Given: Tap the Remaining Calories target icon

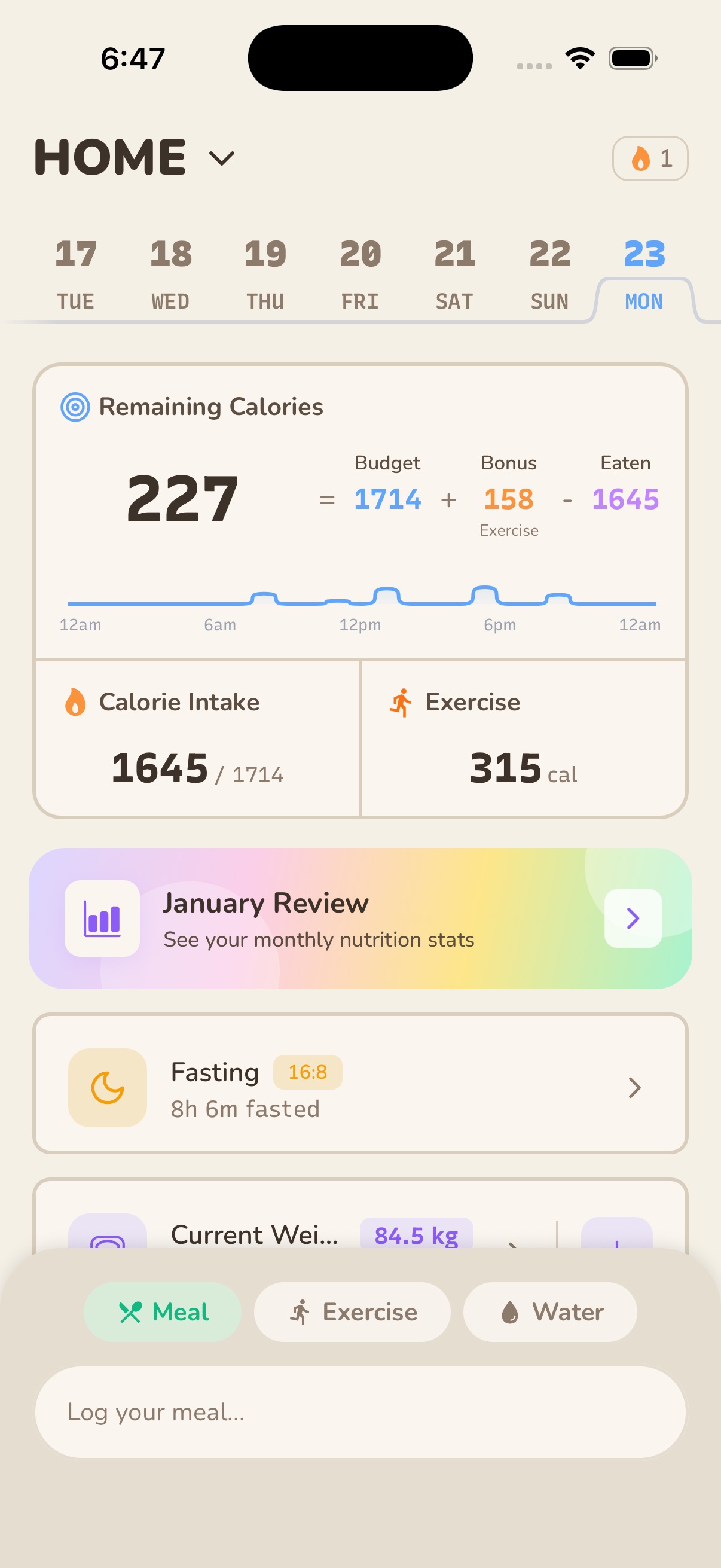Looking at the screenshot, I should (77, 407).
